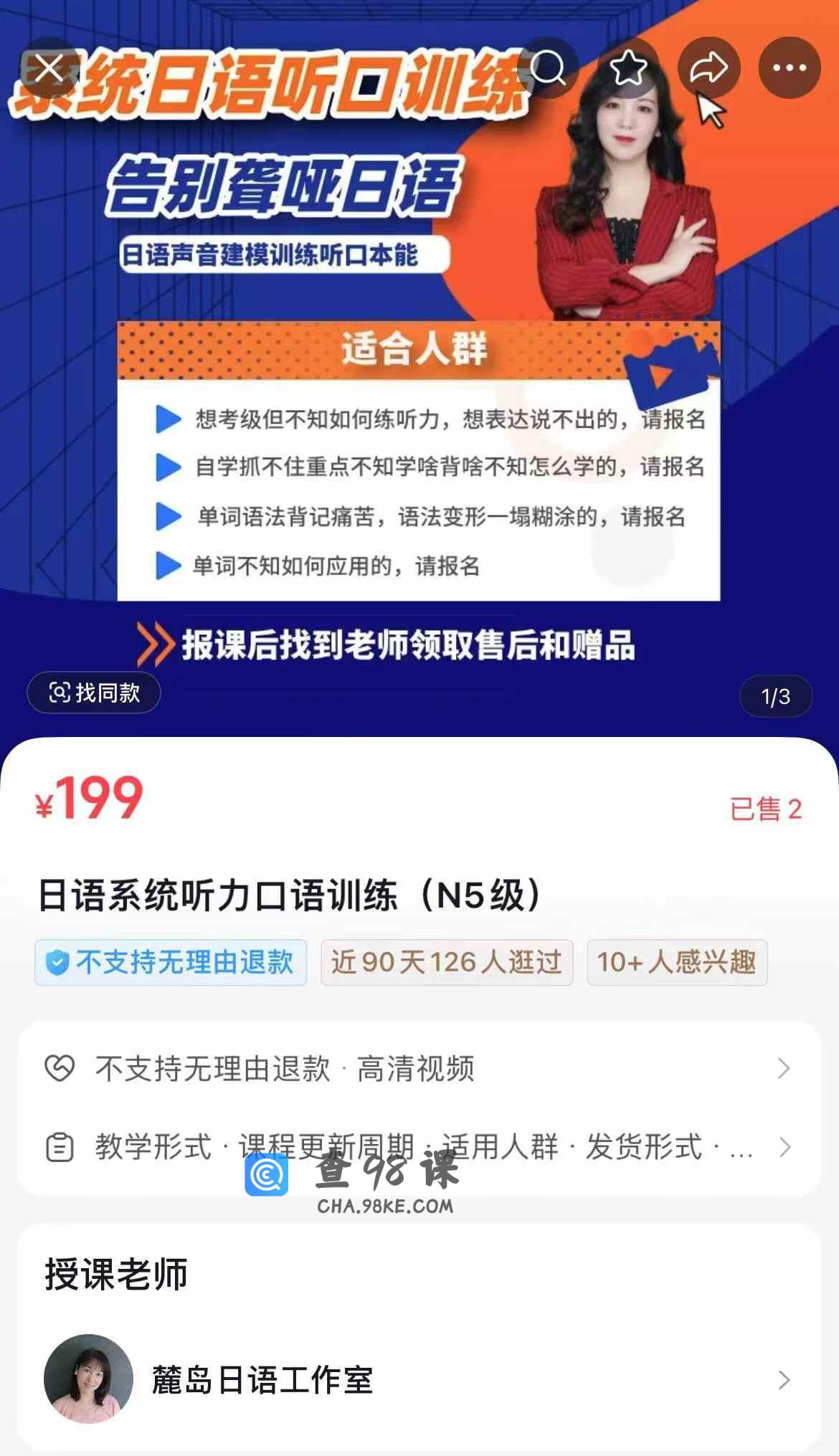Tap 找同款 to find similar items
The width and height of the screenshot is (839, 1456).
click(94, 693)
